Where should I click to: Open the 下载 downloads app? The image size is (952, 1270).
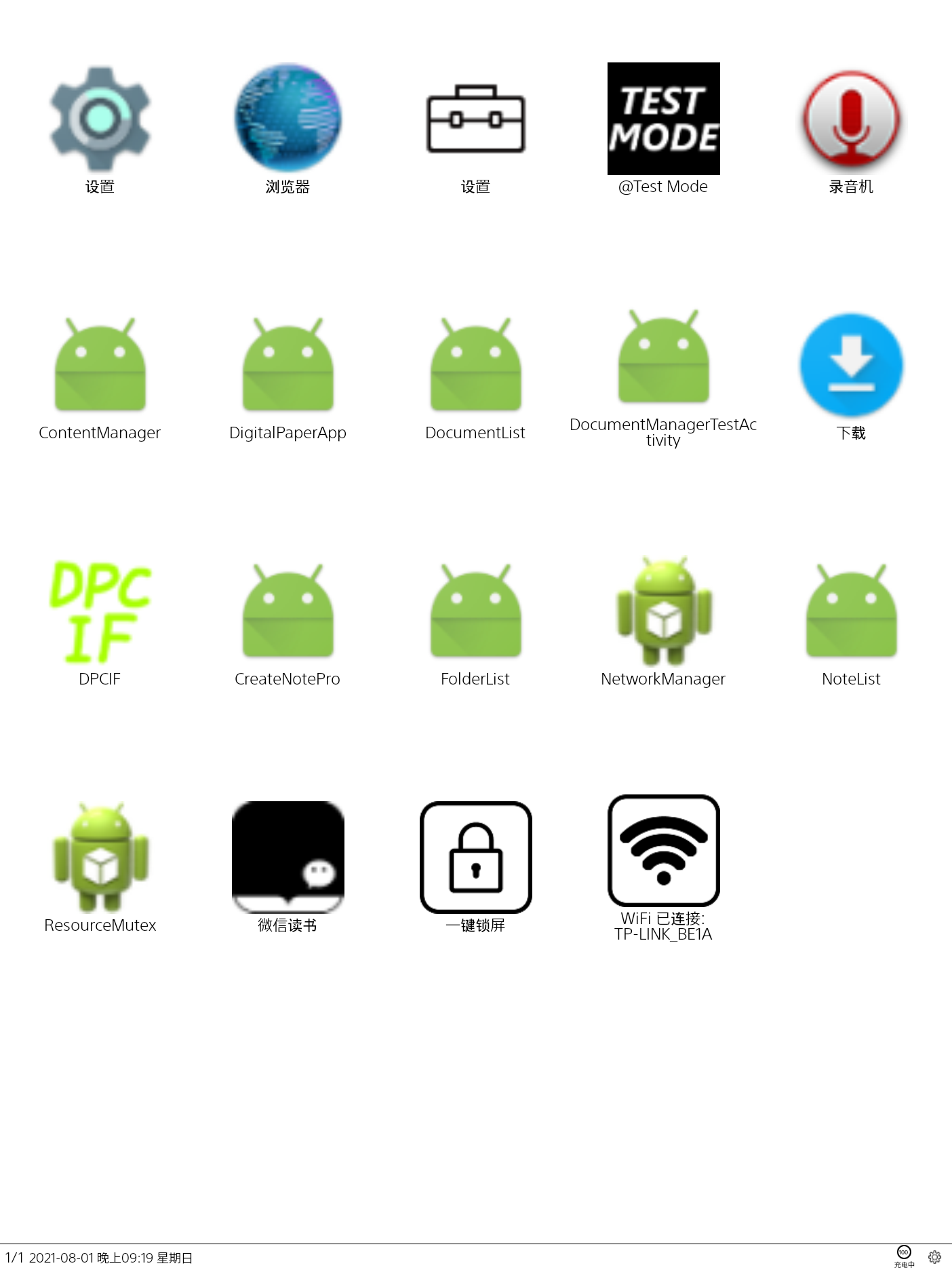point(851,365)
